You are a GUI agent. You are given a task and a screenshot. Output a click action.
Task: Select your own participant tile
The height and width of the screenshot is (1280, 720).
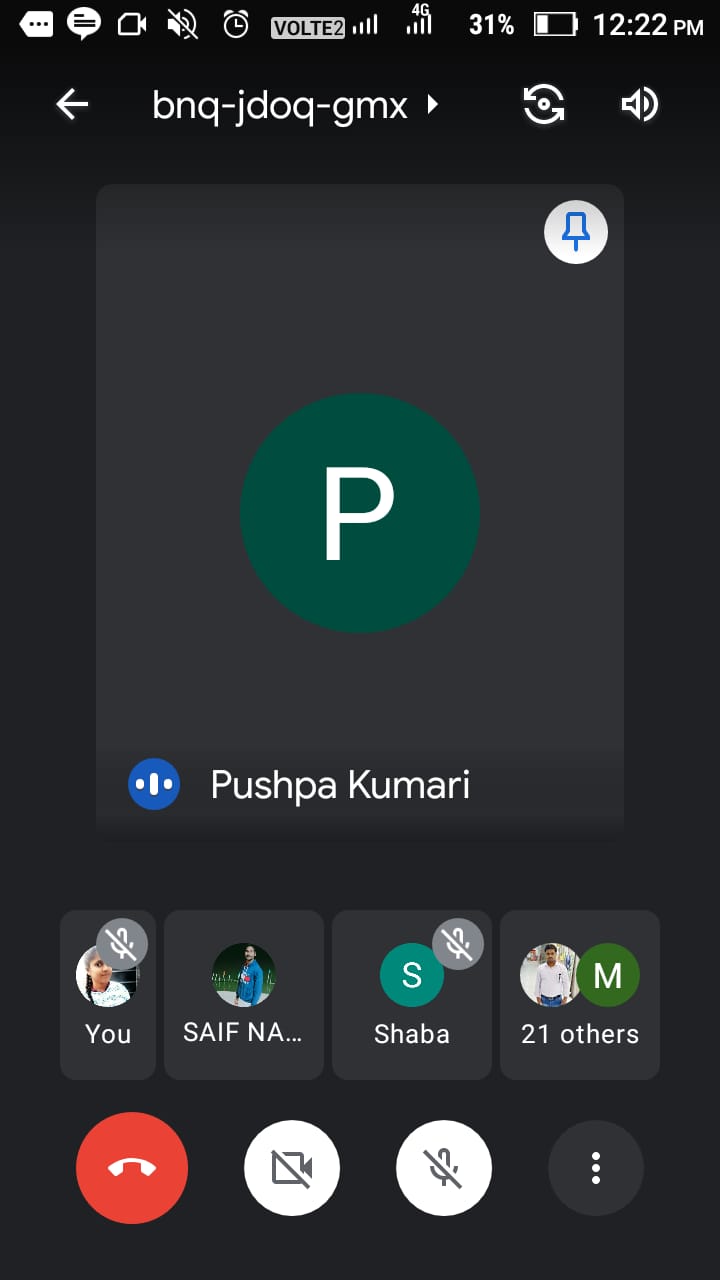(x=108, y=994)
